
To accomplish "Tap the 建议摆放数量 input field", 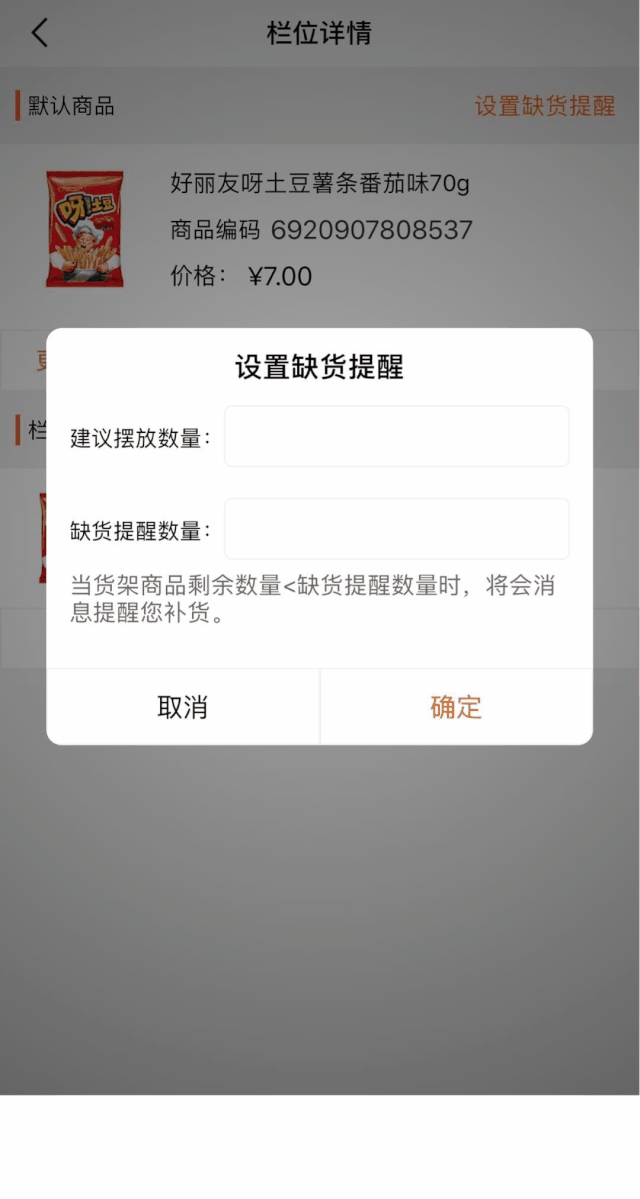I will point(396,436).
